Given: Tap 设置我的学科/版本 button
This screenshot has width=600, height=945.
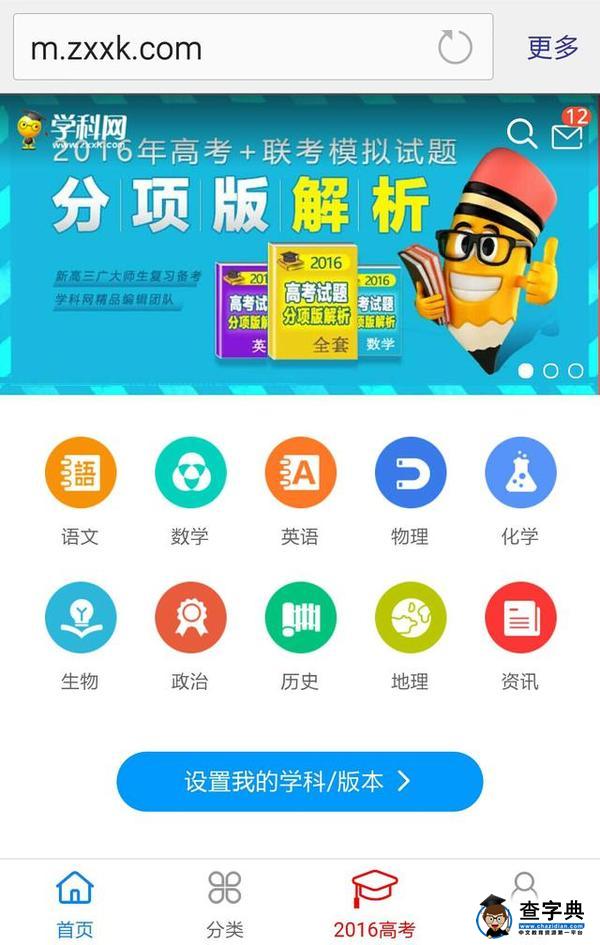Looking at the screenshot, I should pos(300,781).
